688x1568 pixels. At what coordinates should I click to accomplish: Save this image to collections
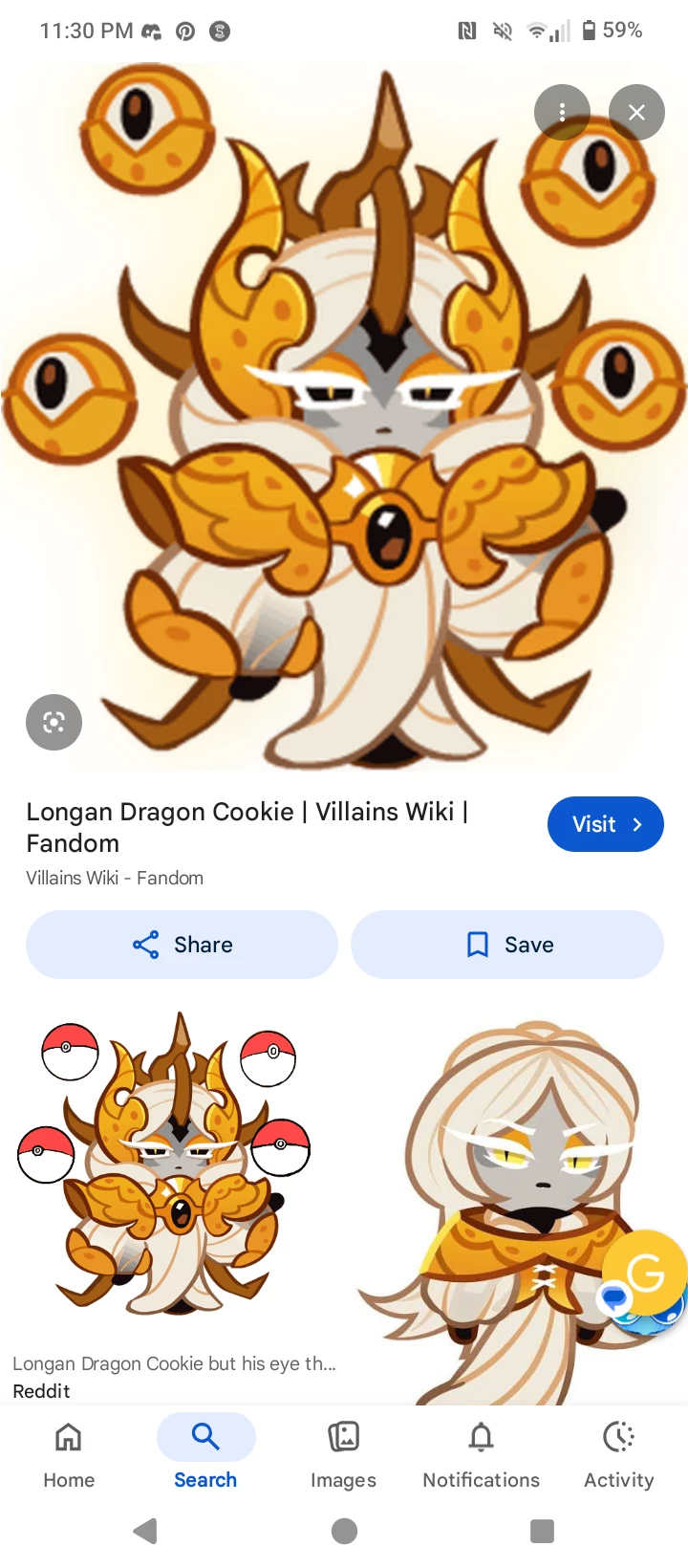[507, 945]
